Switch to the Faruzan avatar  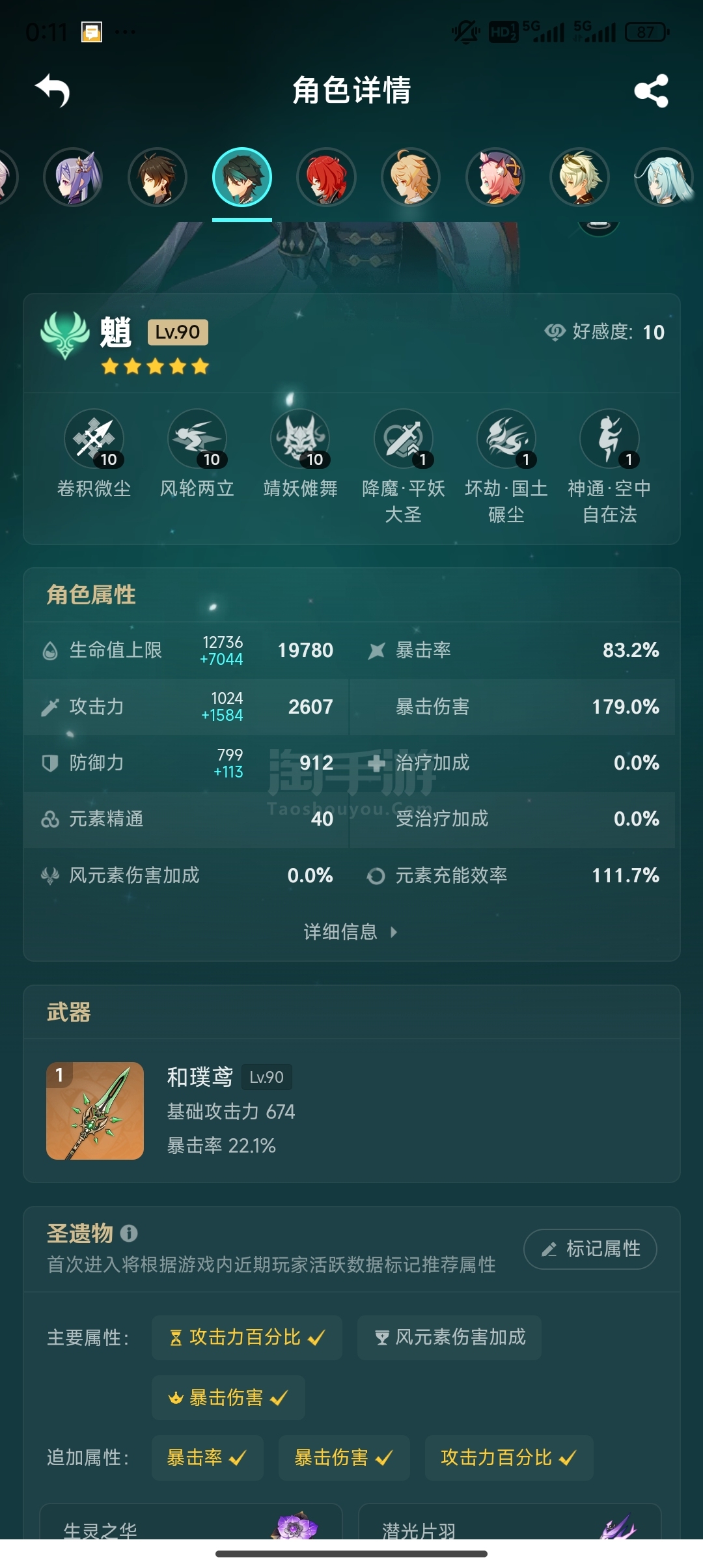click(x=664, y=177)
